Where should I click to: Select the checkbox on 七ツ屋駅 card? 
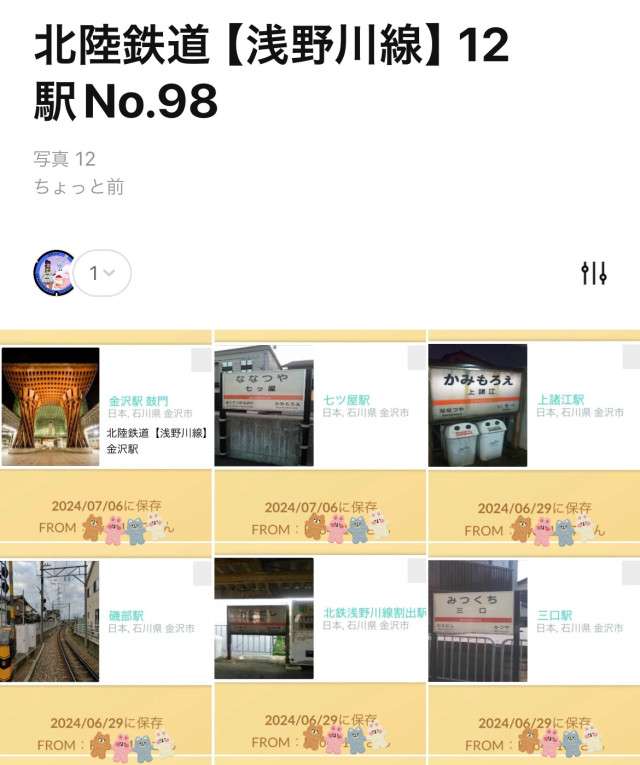tap(417, 359)
